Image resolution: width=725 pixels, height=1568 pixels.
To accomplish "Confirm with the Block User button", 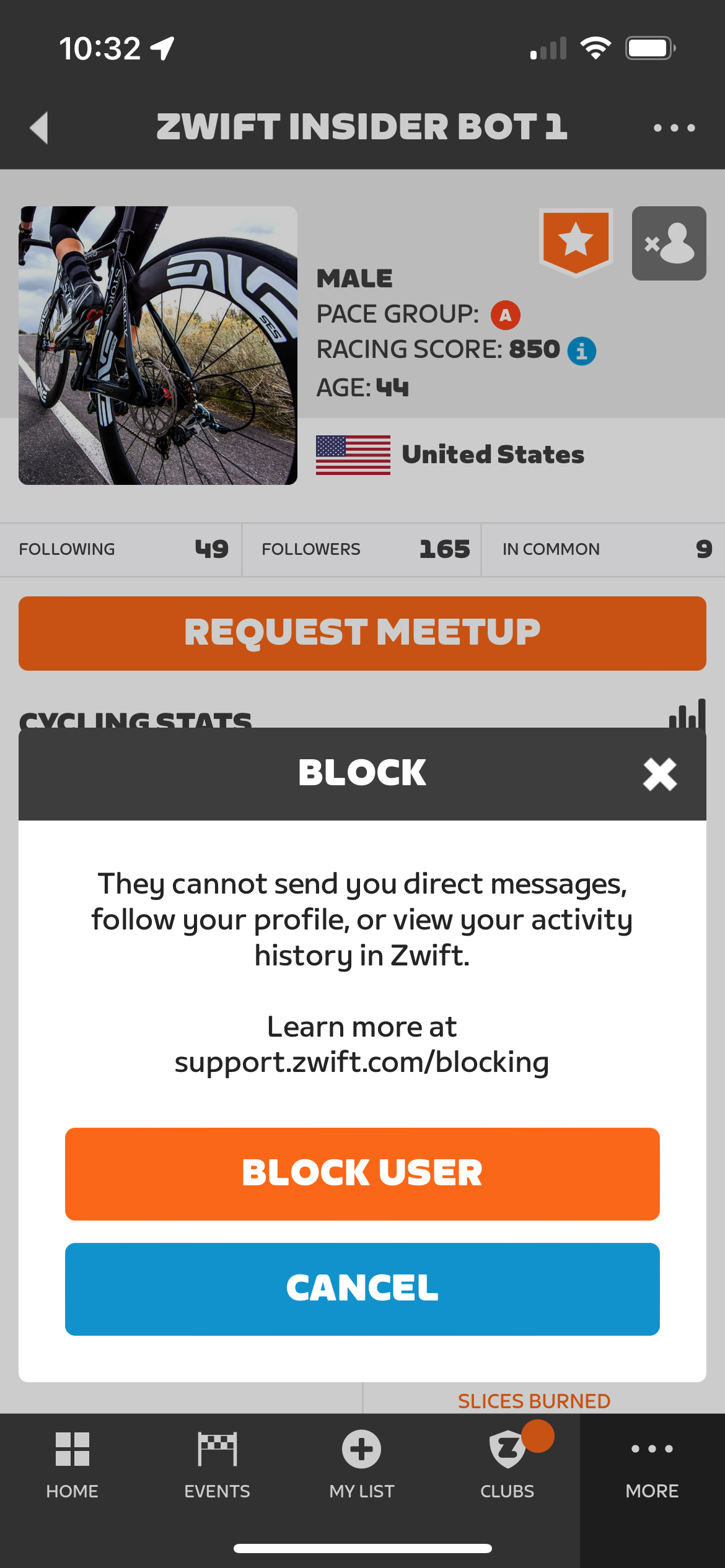I will coord(362,1174).
